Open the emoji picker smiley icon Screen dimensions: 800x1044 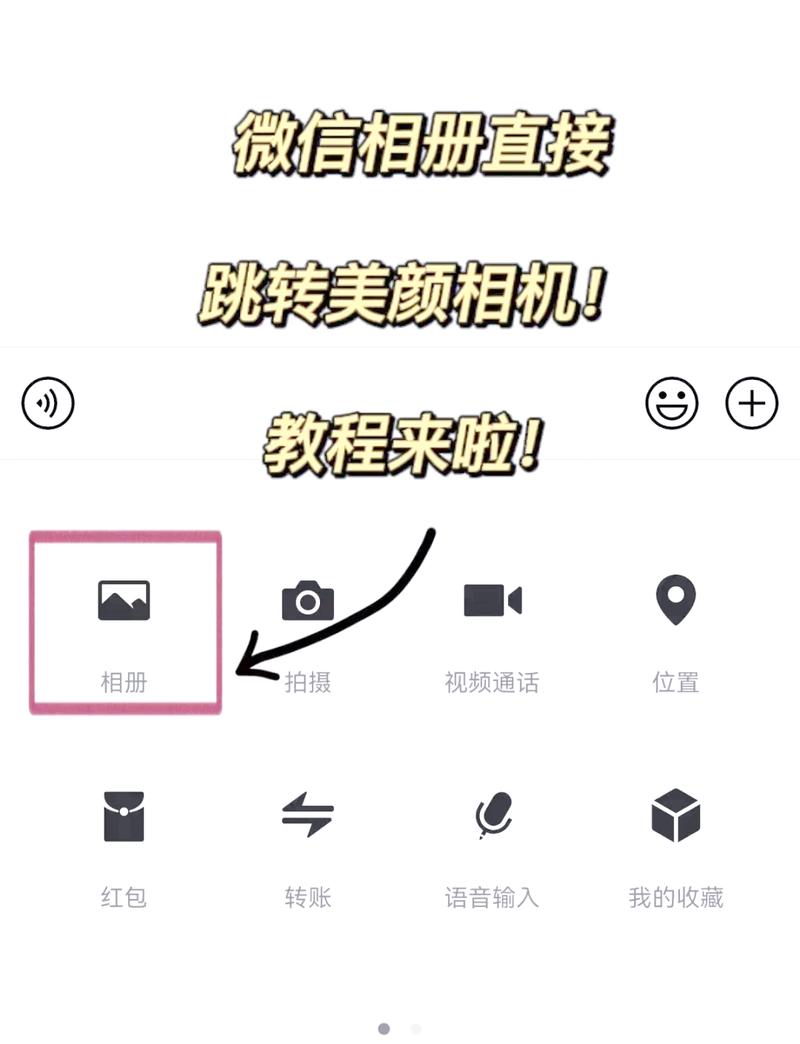pyautogui.click(x=673, y=403)
